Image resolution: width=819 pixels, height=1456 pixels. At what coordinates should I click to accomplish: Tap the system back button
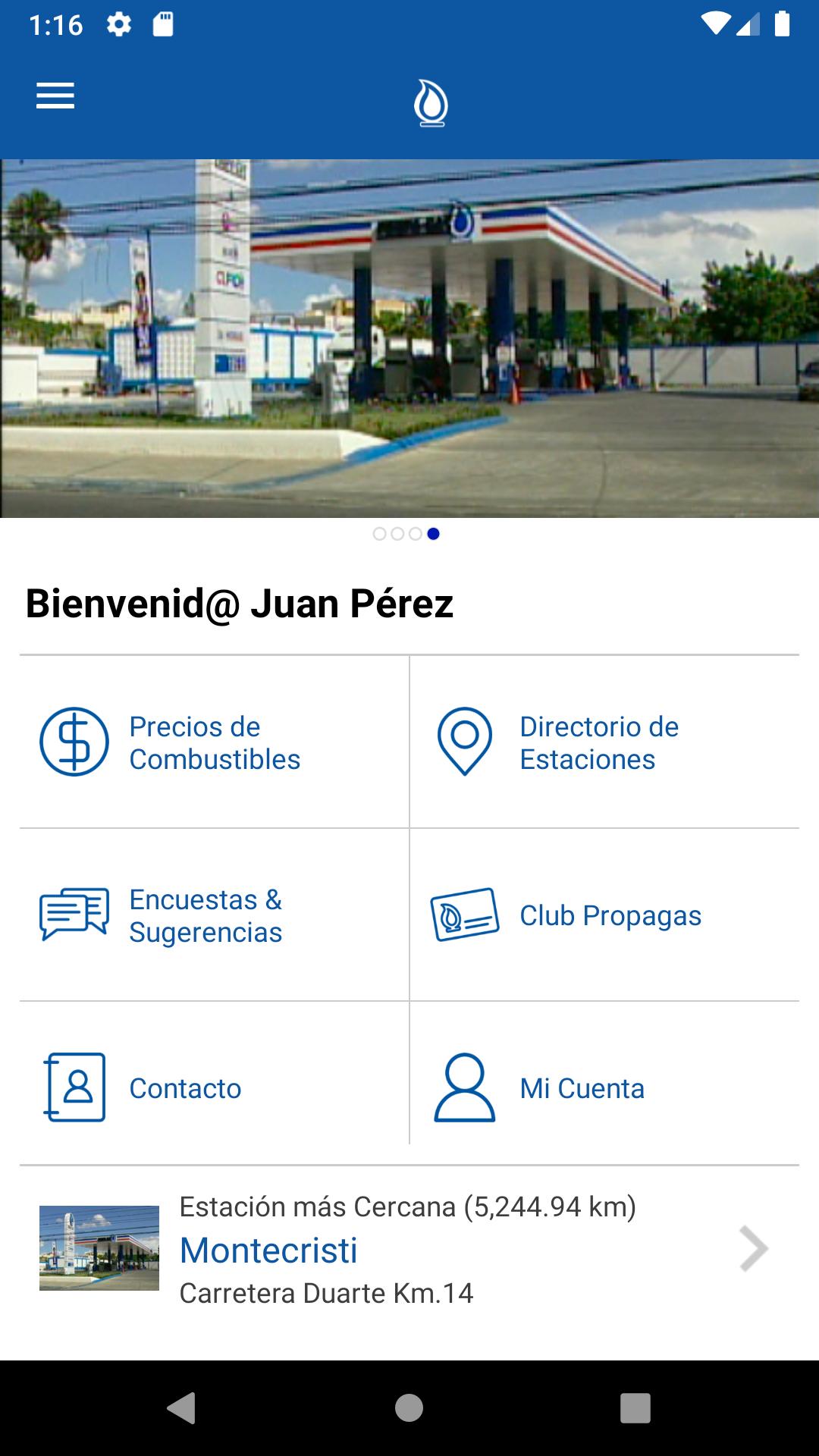(181, 1408)
